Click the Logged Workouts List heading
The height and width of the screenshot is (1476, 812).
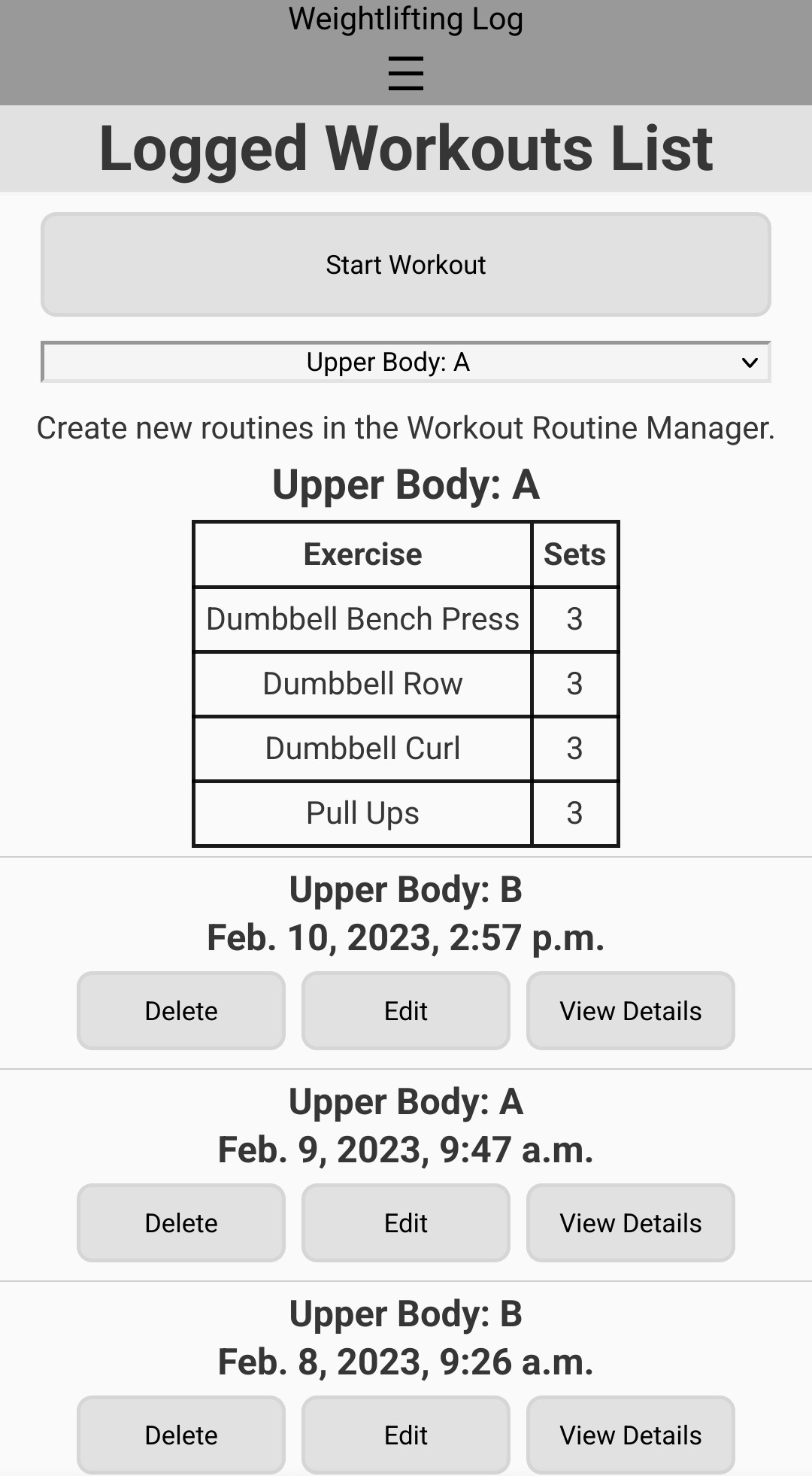click(406, 148)
